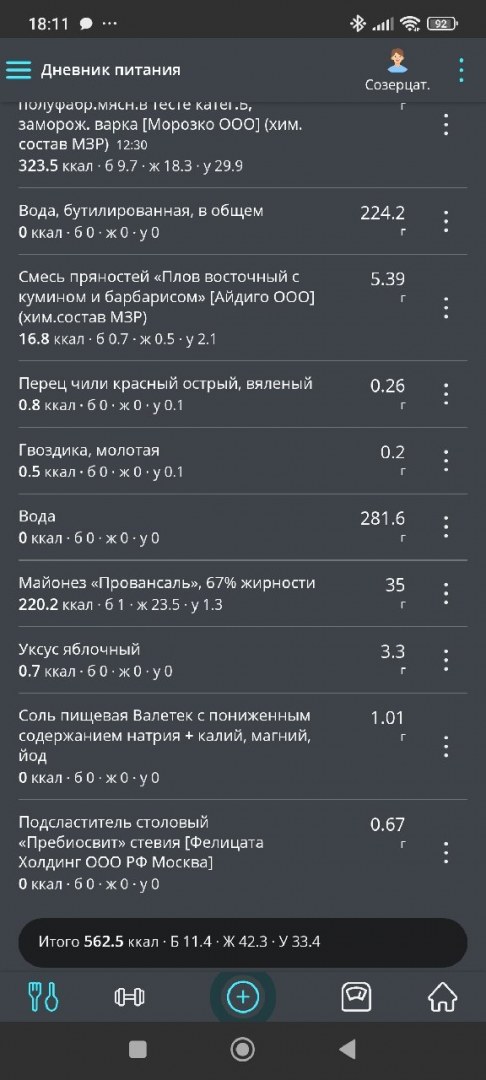486x1080 pixels.
Task: Open the hamburger drawer menu
Action: [x=19, y=70]
